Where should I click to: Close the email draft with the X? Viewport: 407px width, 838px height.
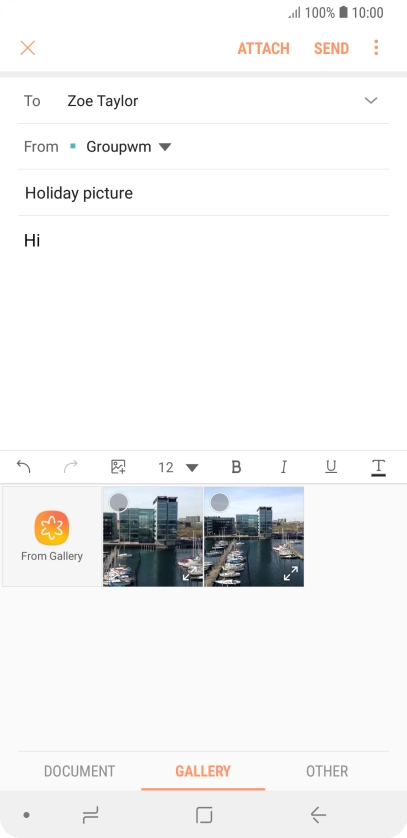[28, 48]
